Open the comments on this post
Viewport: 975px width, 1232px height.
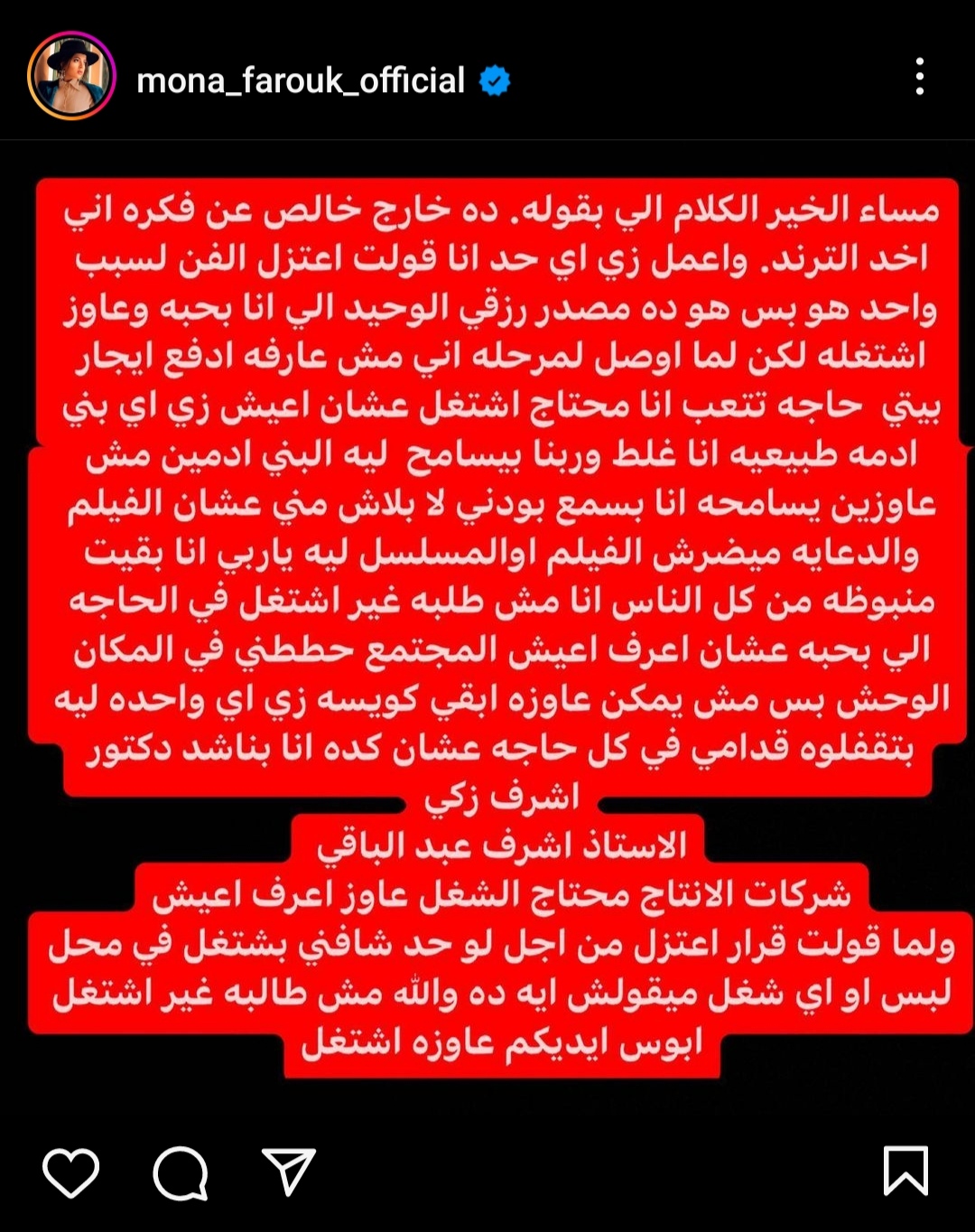pos(181,1172)
